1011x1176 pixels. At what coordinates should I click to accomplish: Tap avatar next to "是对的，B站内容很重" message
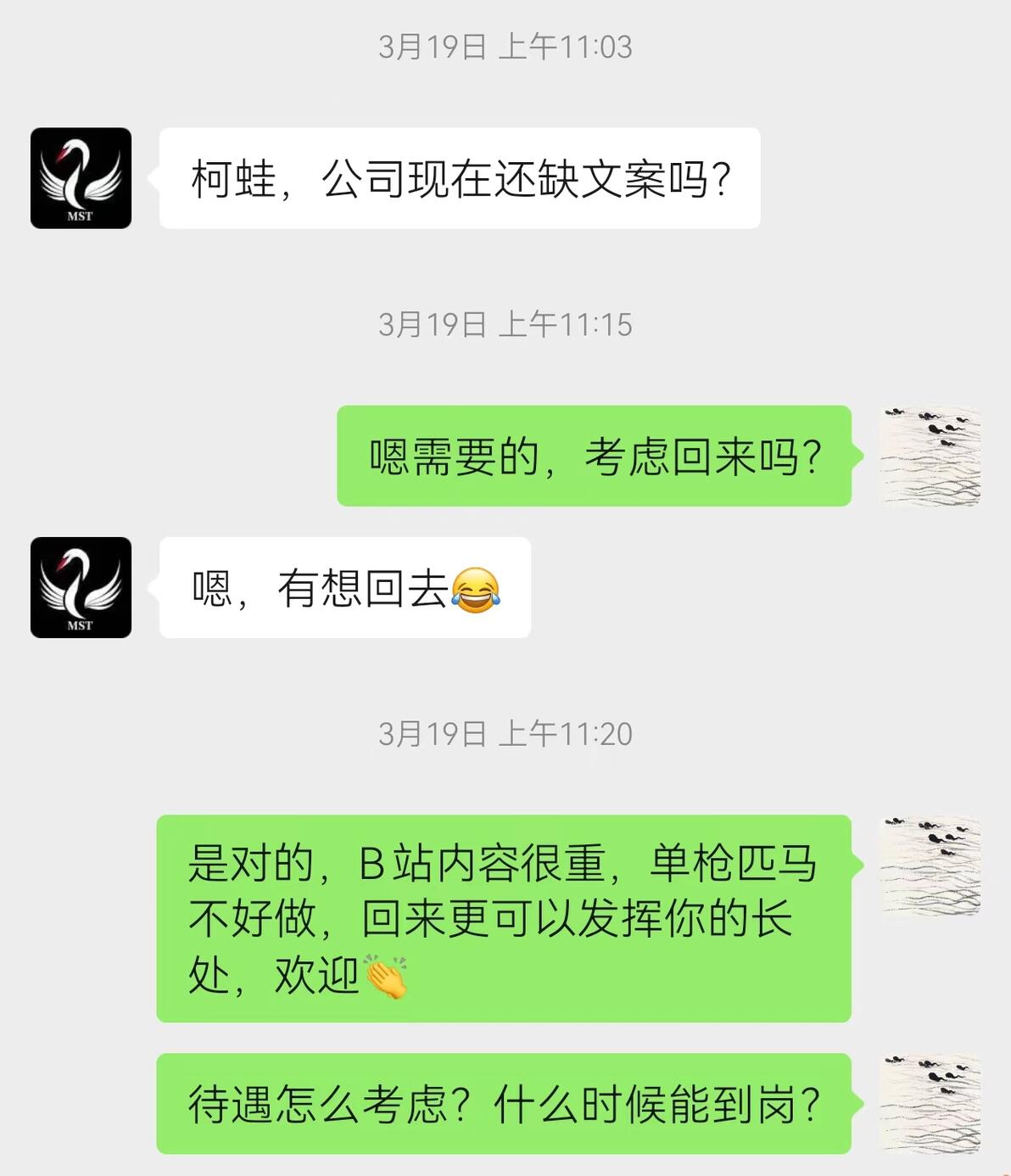tap(930, 865)
